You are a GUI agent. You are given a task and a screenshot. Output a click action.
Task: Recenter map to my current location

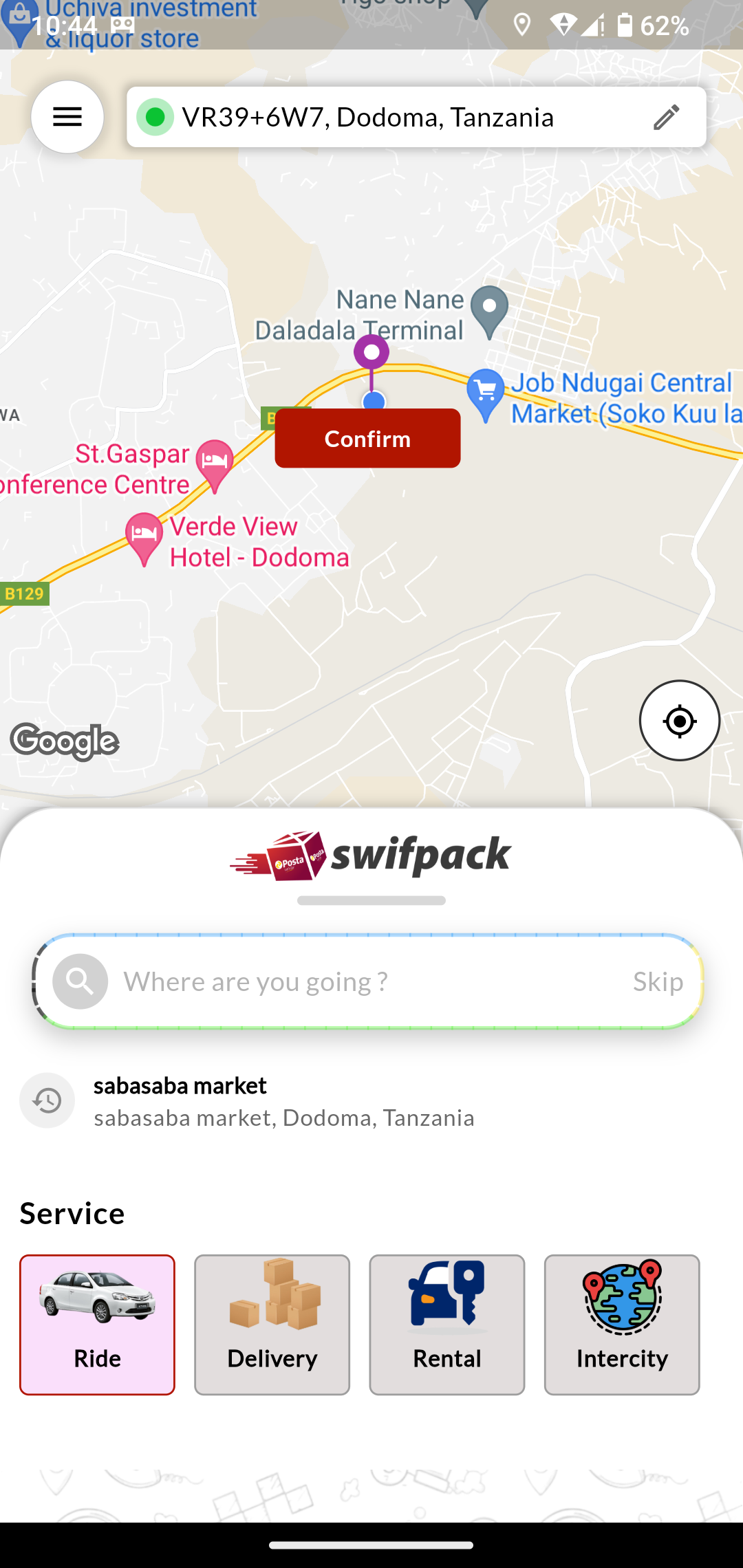point(679,721)
